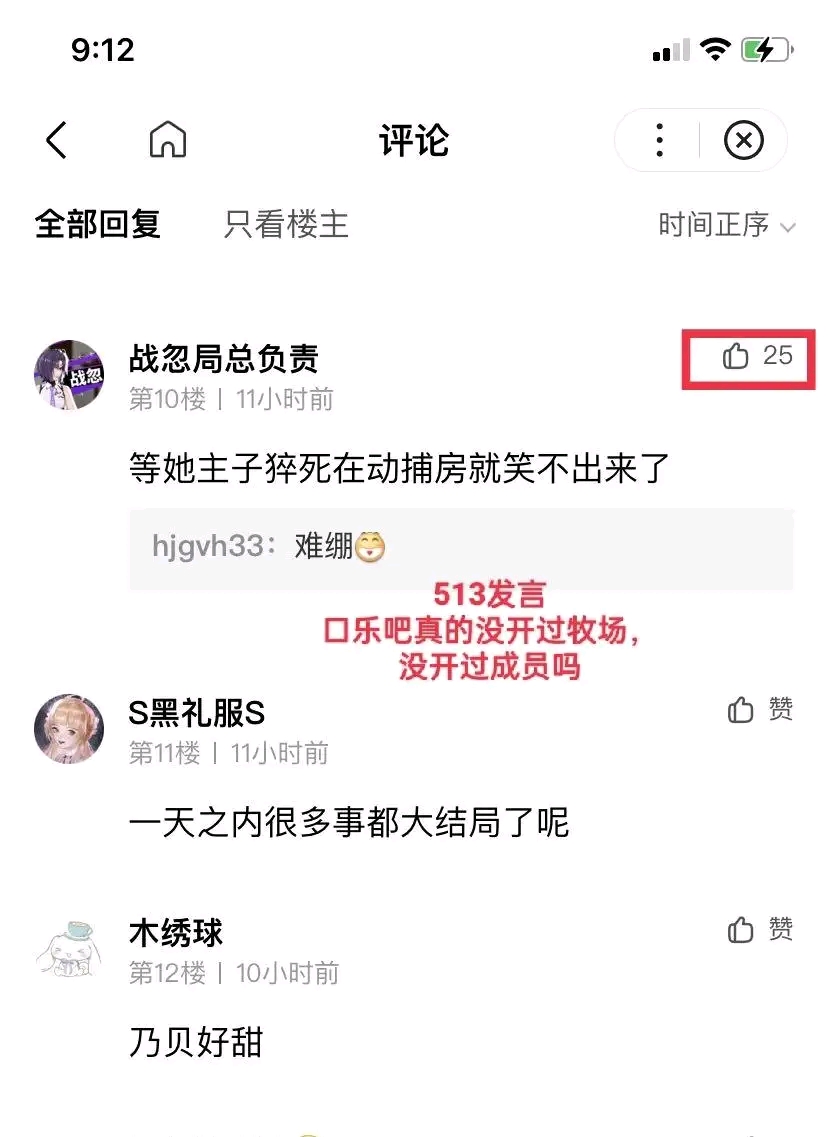Open the home icon in the header

168,141
